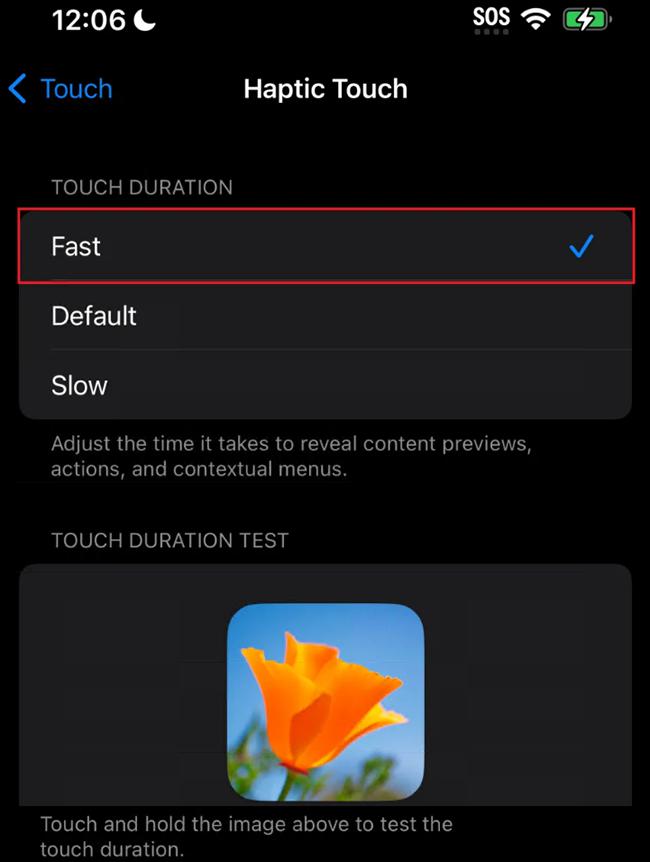Go back to Touch settings
The width and height of the screenshot is (650, 862).
(x=60, y=89)
